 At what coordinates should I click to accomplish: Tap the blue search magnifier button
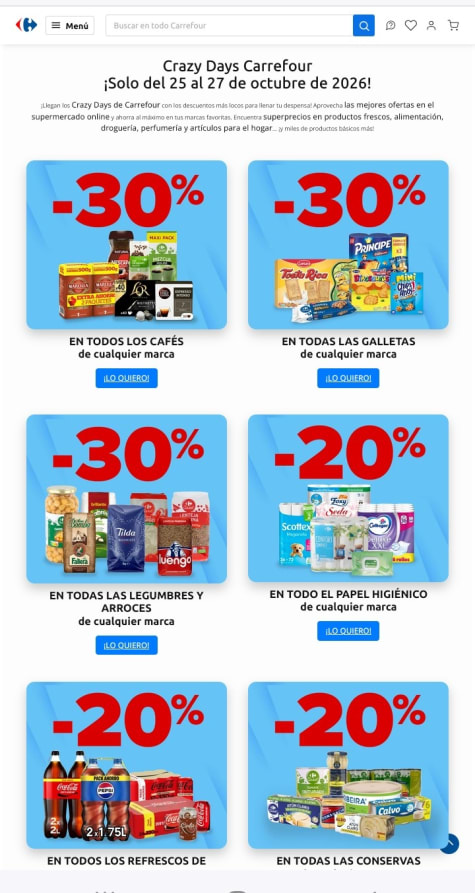(x=364, y=26)
